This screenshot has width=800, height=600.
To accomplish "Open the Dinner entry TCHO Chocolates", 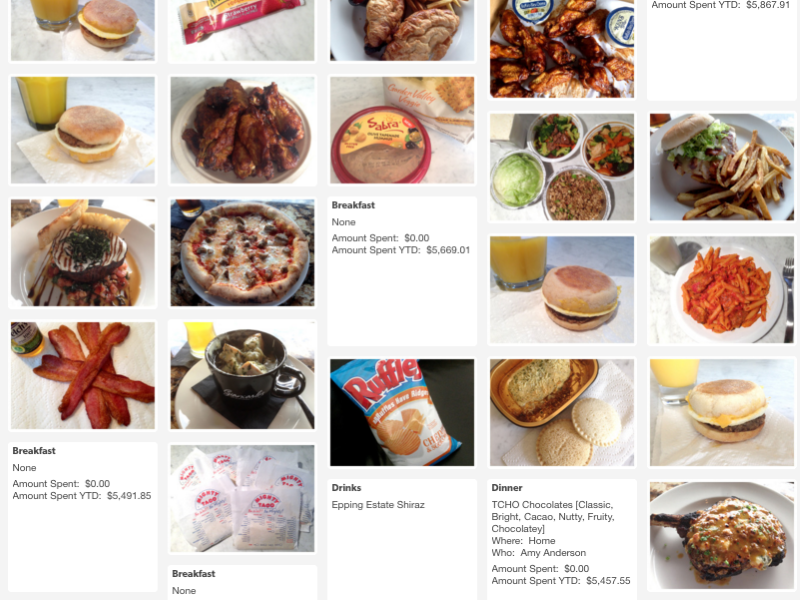I will (x=562, y=535).
